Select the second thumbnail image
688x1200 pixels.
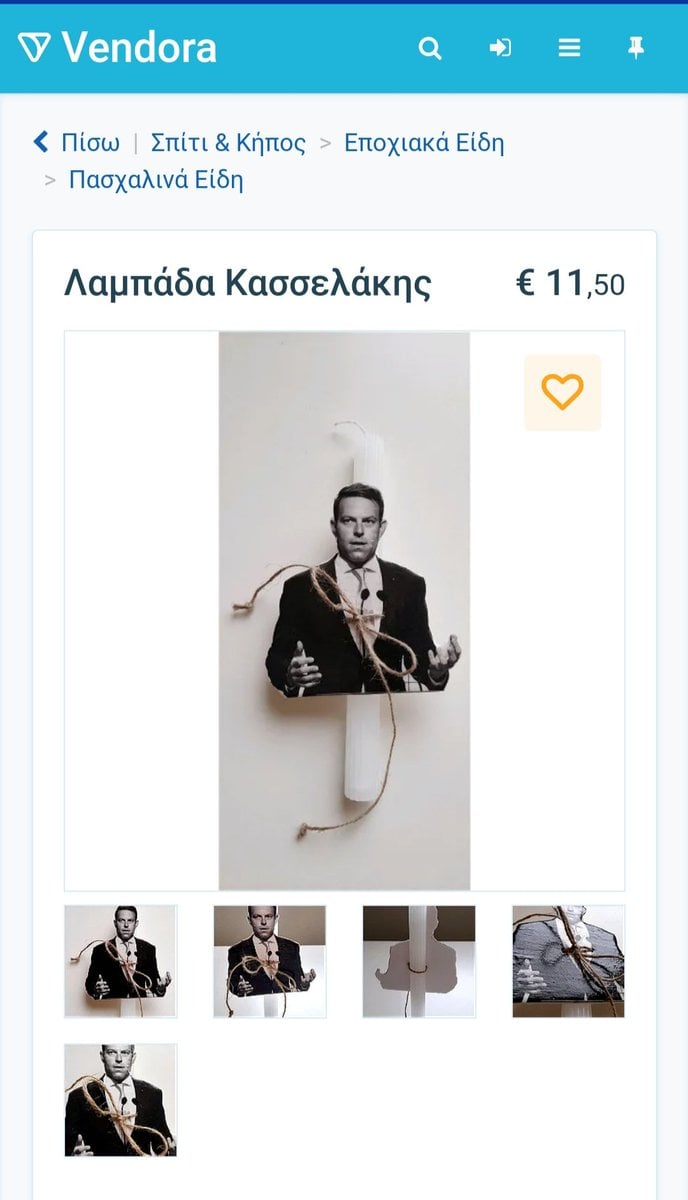pyautogui.click(x=270, y=961)
